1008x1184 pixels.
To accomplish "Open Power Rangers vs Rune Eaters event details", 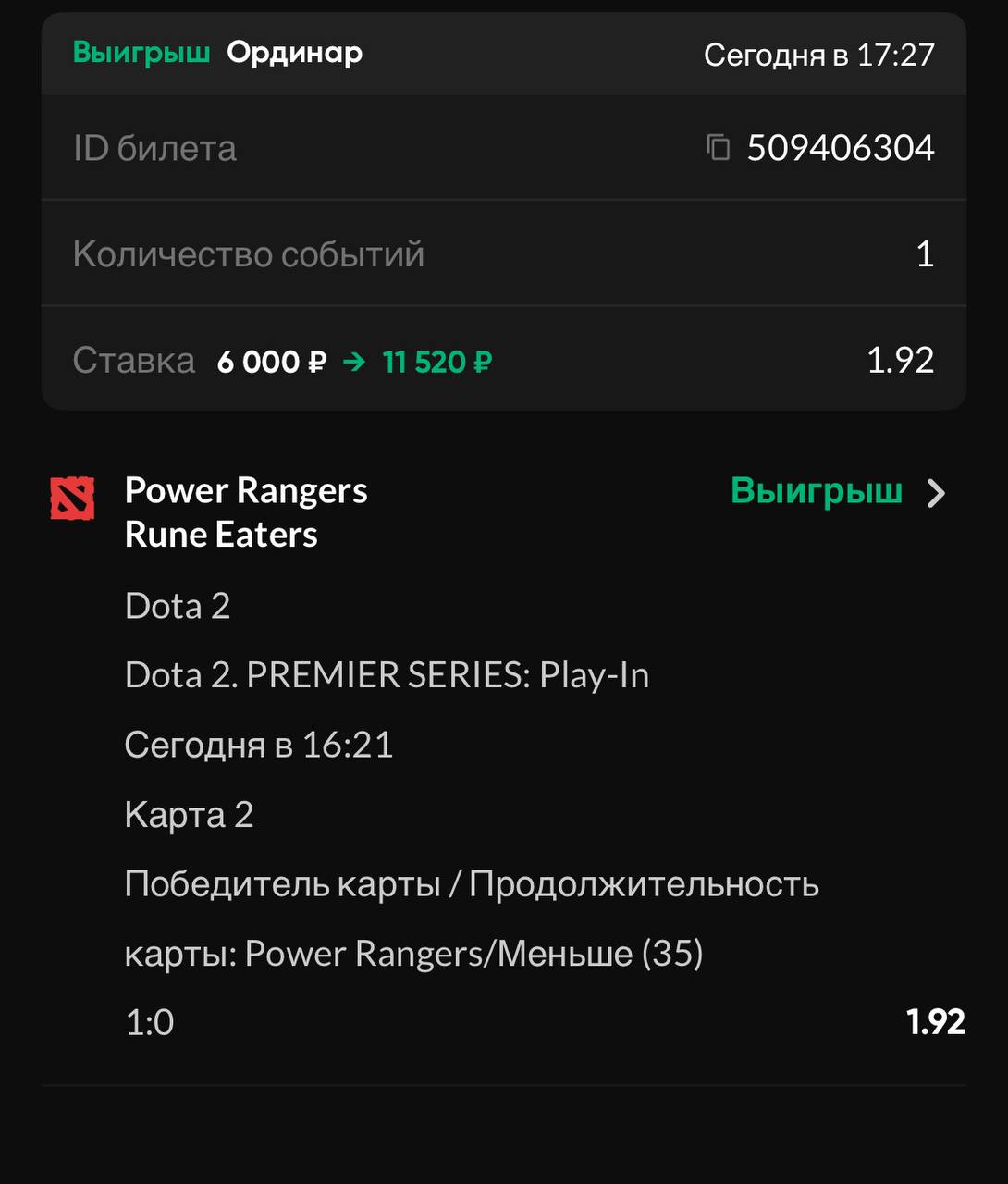I will [x=936, y=493].
